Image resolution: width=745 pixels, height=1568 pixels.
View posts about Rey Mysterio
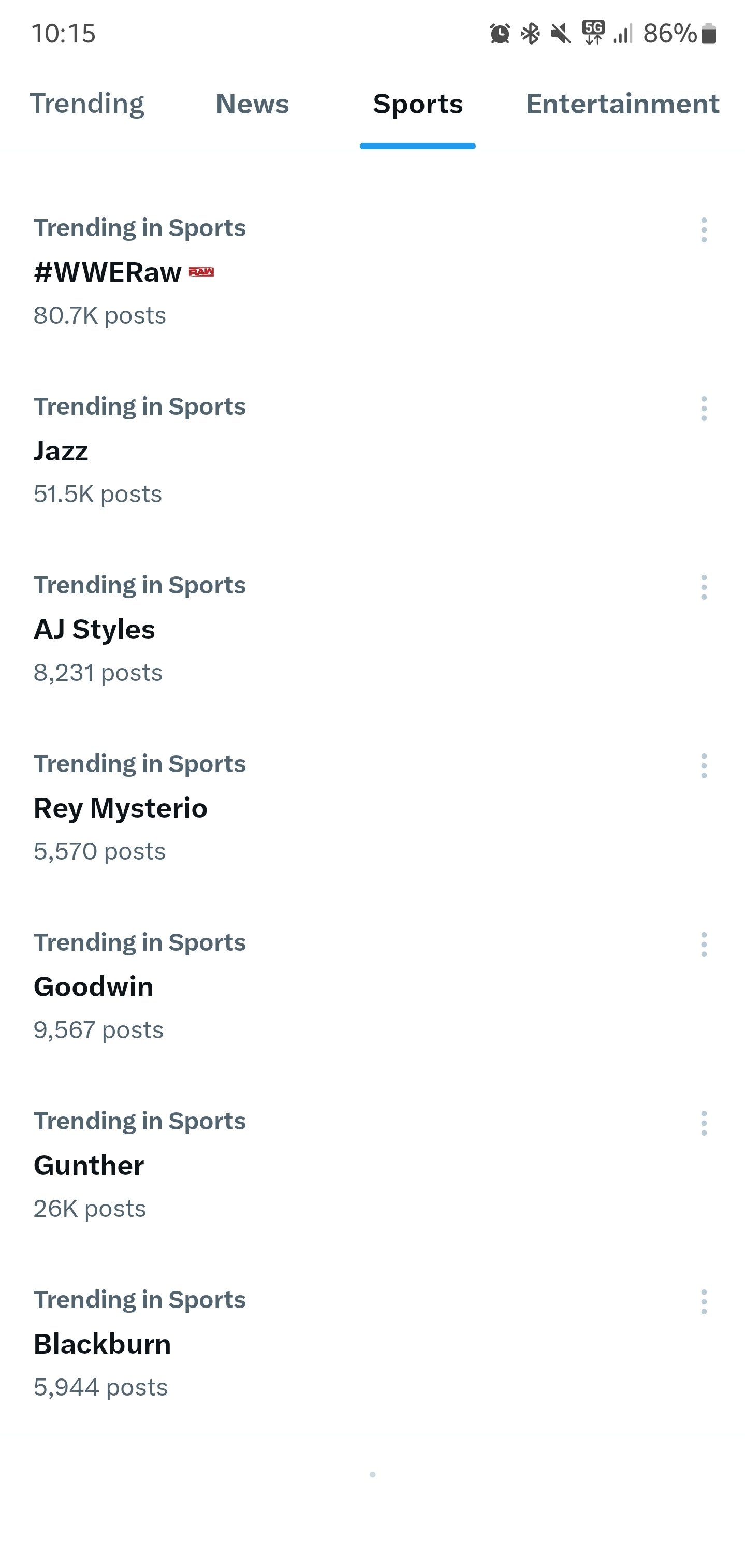point(373,807)
